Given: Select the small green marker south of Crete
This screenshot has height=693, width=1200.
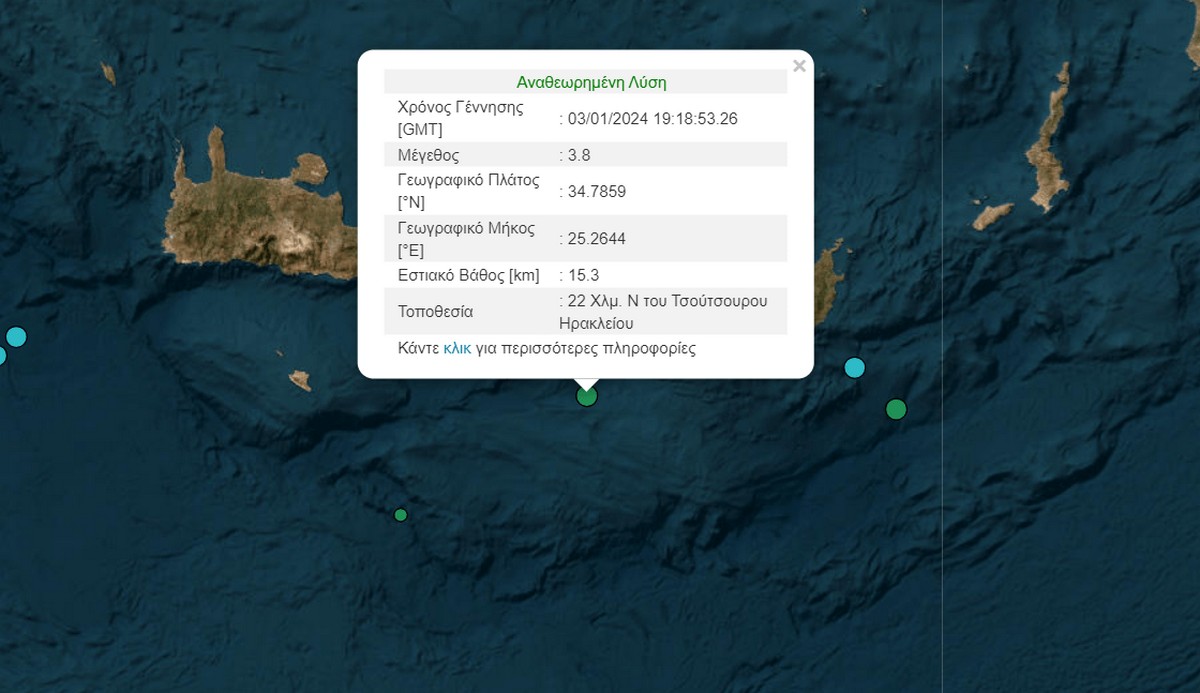Looking at the screenshot, I should 401,515.
